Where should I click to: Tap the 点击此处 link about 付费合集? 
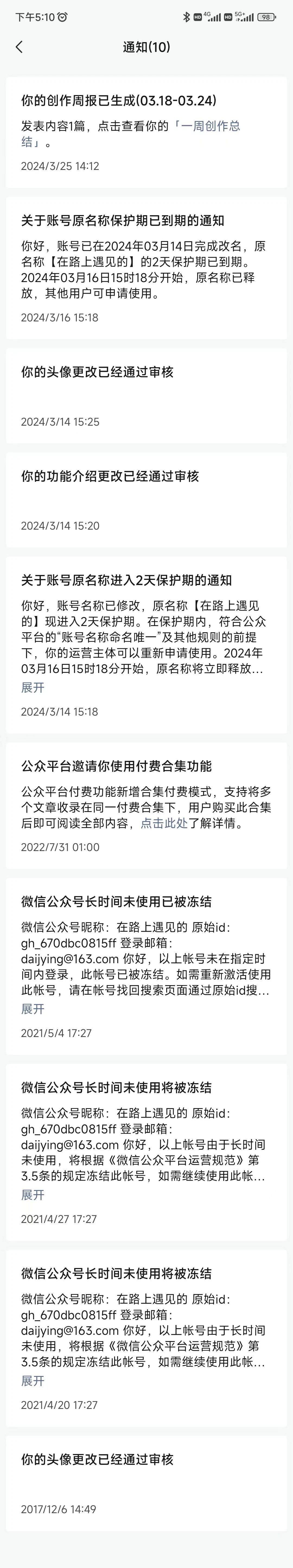point(164,824)
